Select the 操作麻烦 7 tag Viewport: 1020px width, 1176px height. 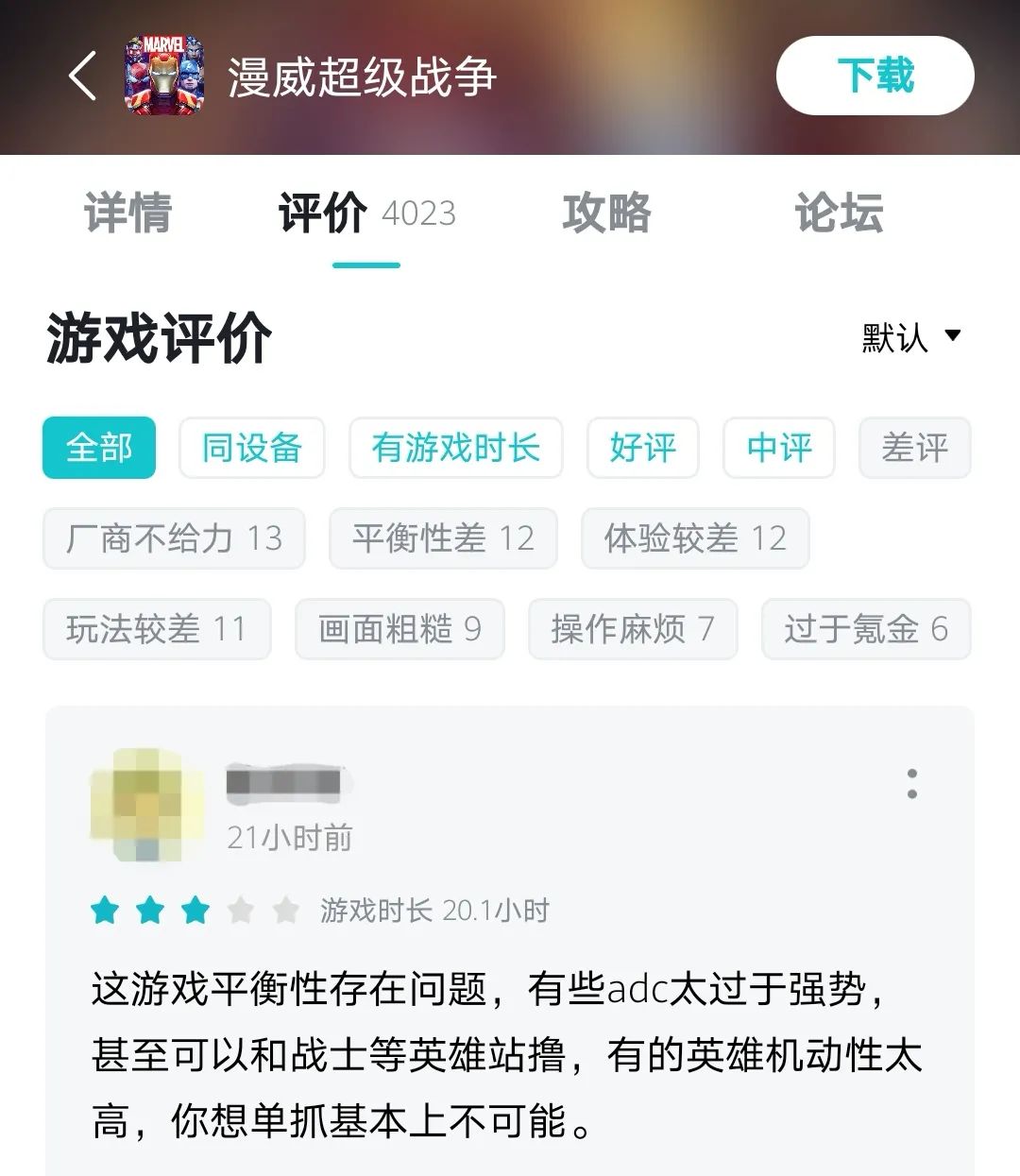tap(633, 629)
